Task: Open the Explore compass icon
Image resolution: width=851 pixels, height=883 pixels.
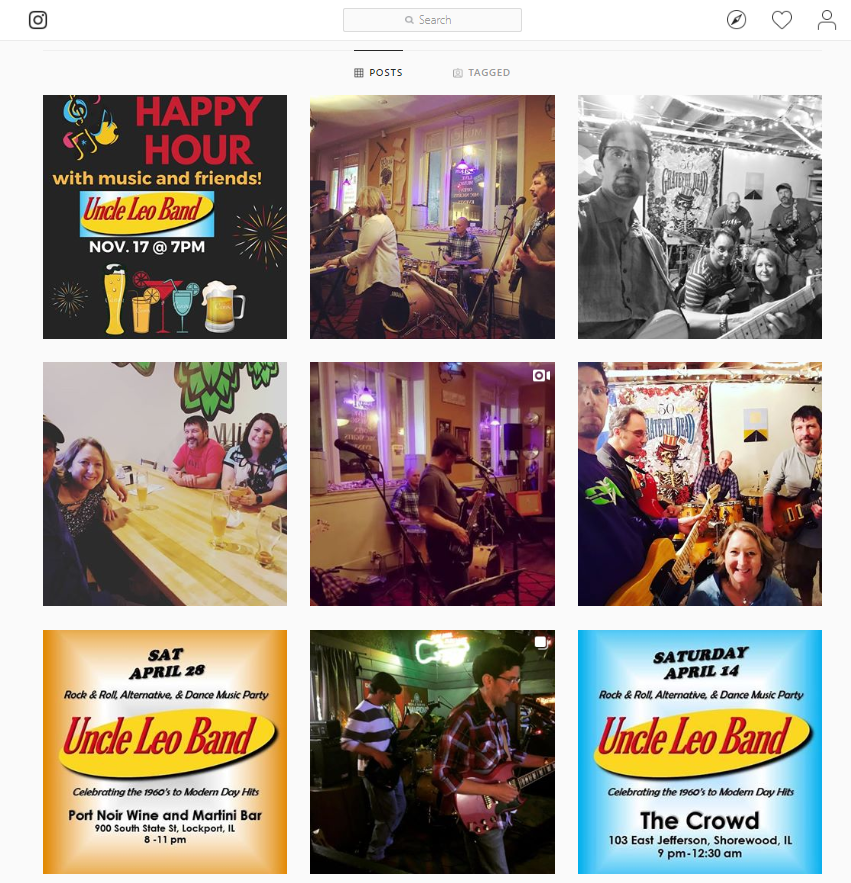Action: pos(737,20)
